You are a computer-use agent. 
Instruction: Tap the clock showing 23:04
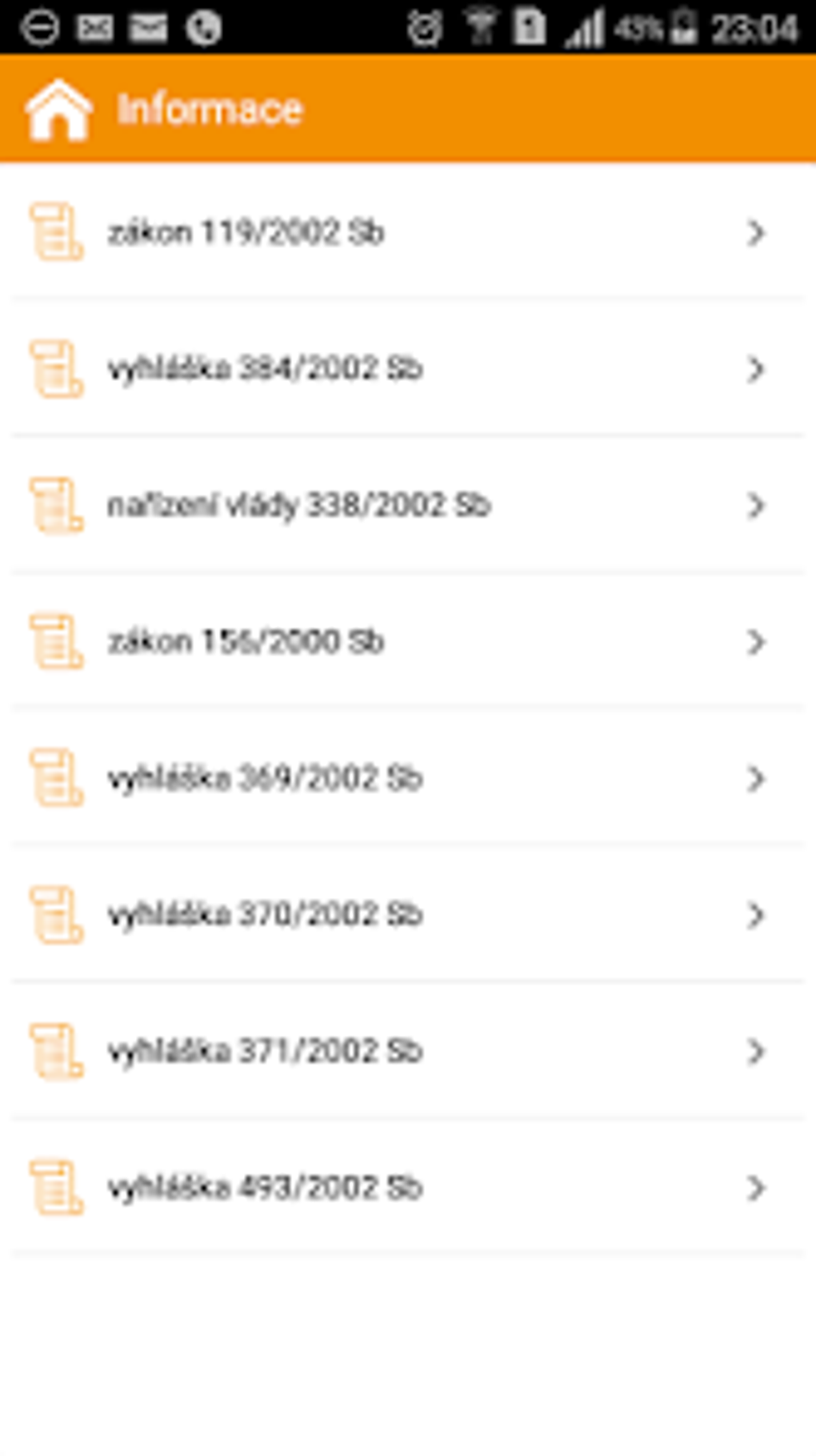pyautogui.click(x=756, y=28)
